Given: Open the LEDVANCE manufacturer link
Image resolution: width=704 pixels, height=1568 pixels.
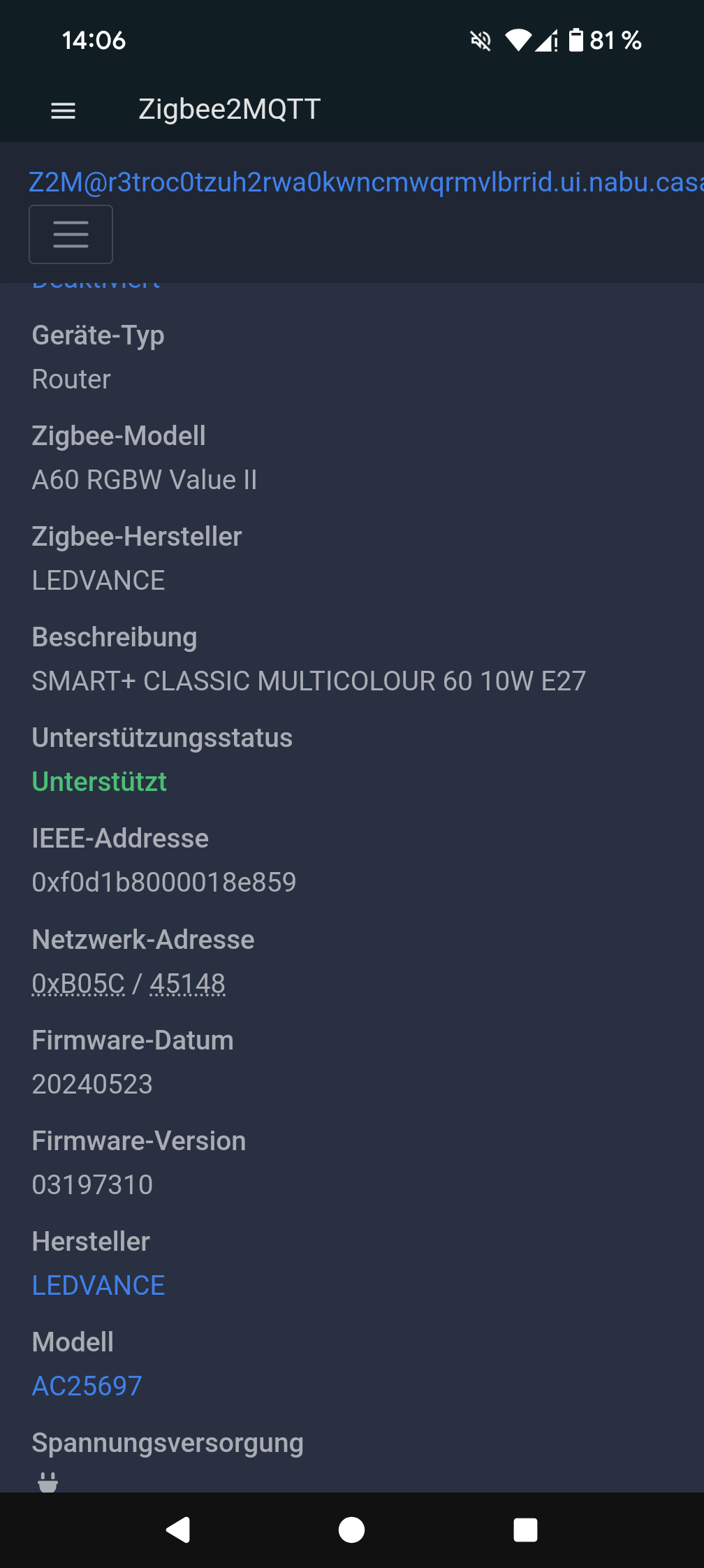Looking at the screenshot, I should pos(98,1285).
